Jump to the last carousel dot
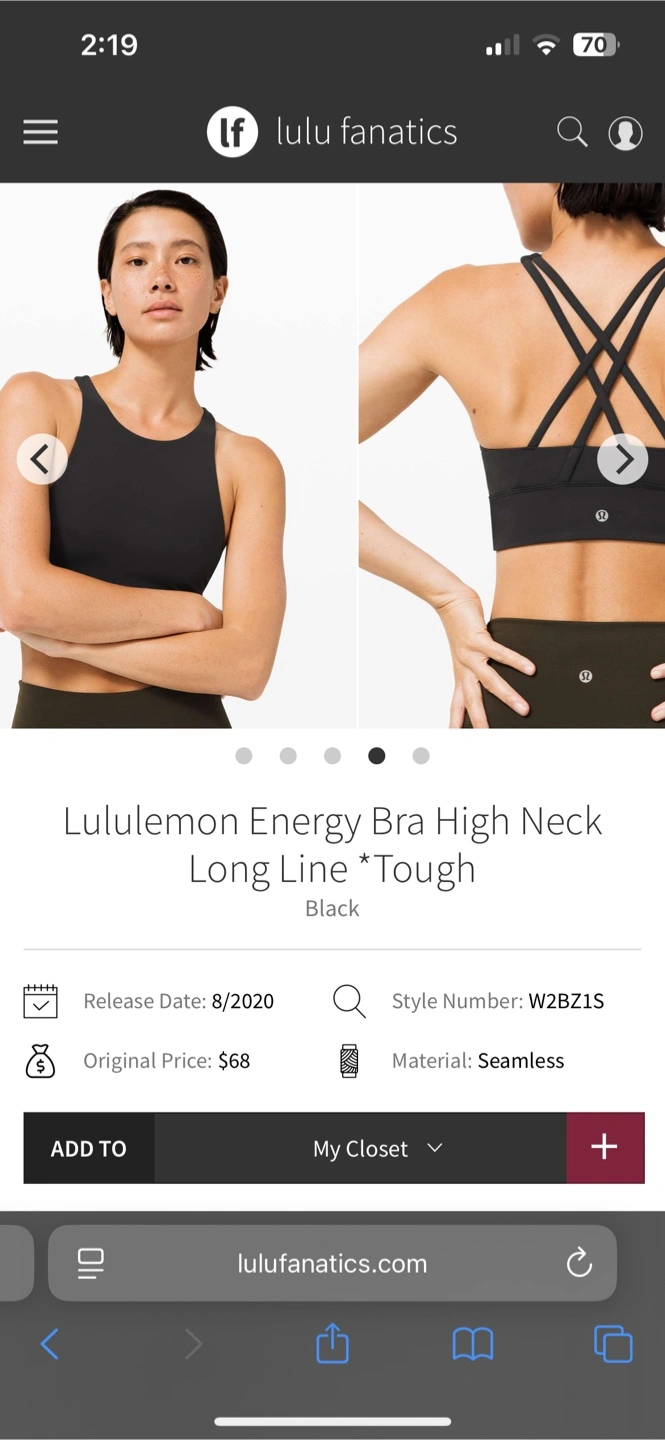The width and height of the screenshot is (665, 1440). pyautogui.click(x=421, y=756)
